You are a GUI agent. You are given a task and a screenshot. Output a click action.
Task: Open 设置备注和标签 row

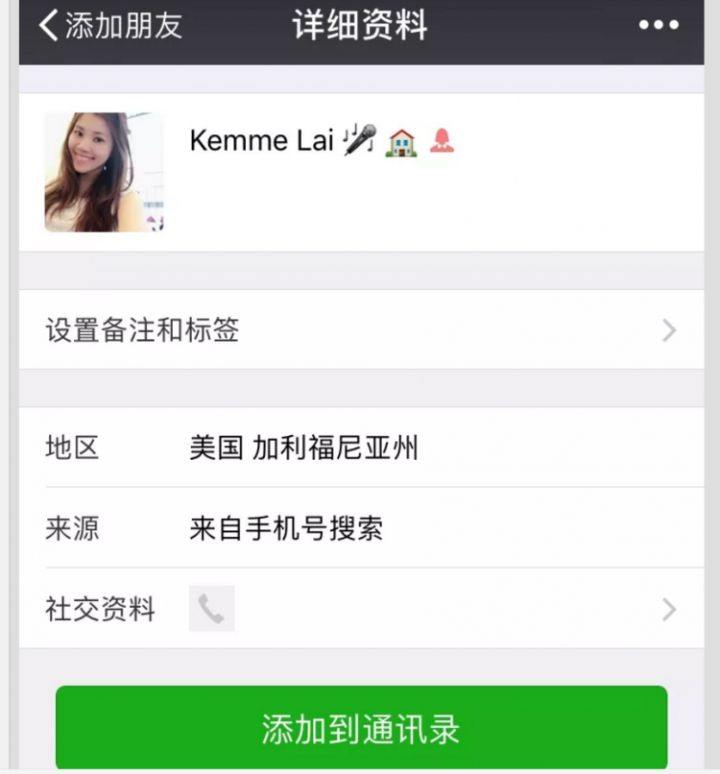[x=360, y=330]
